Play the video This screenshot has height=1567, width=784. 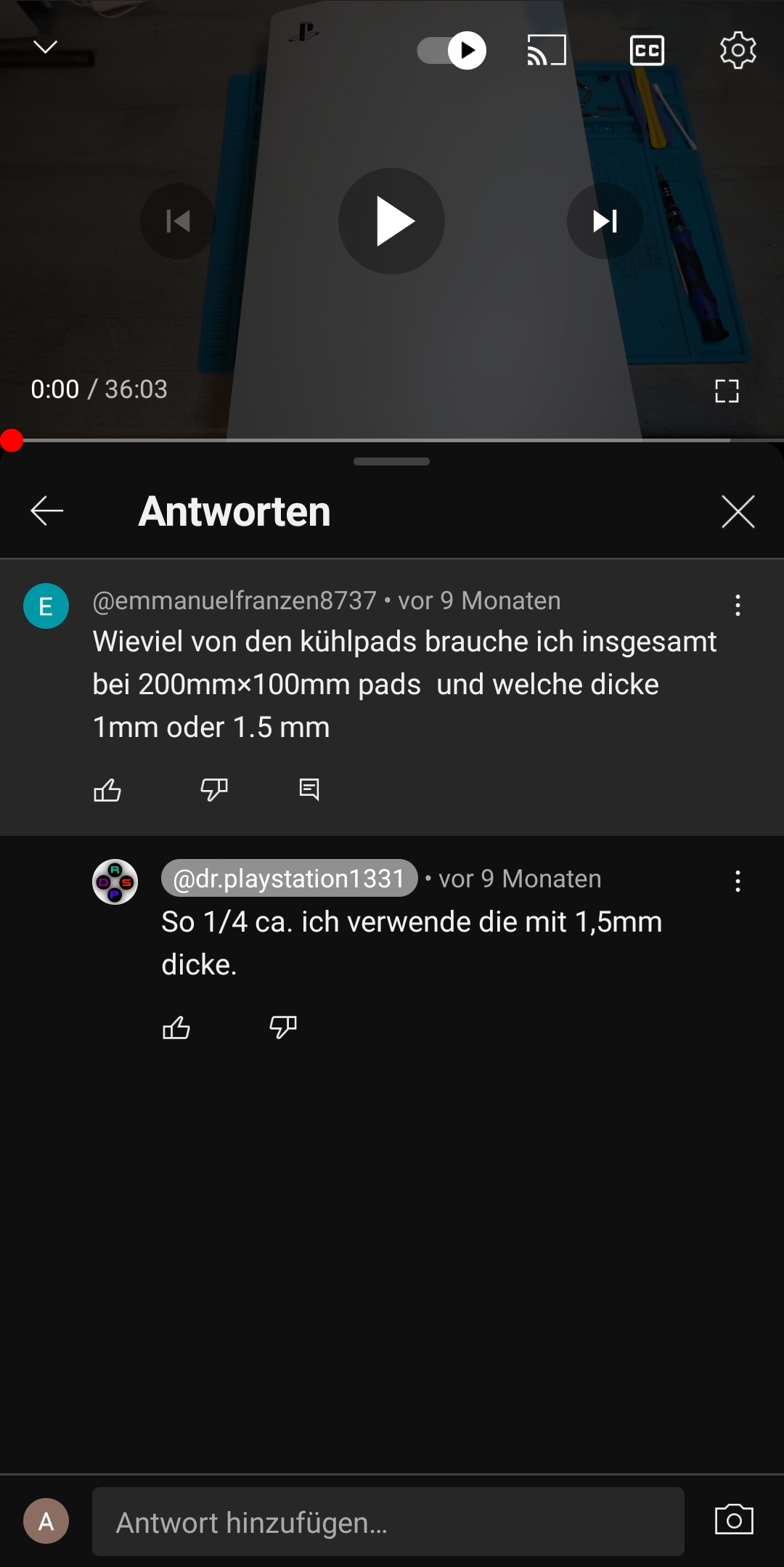point(392,221)
